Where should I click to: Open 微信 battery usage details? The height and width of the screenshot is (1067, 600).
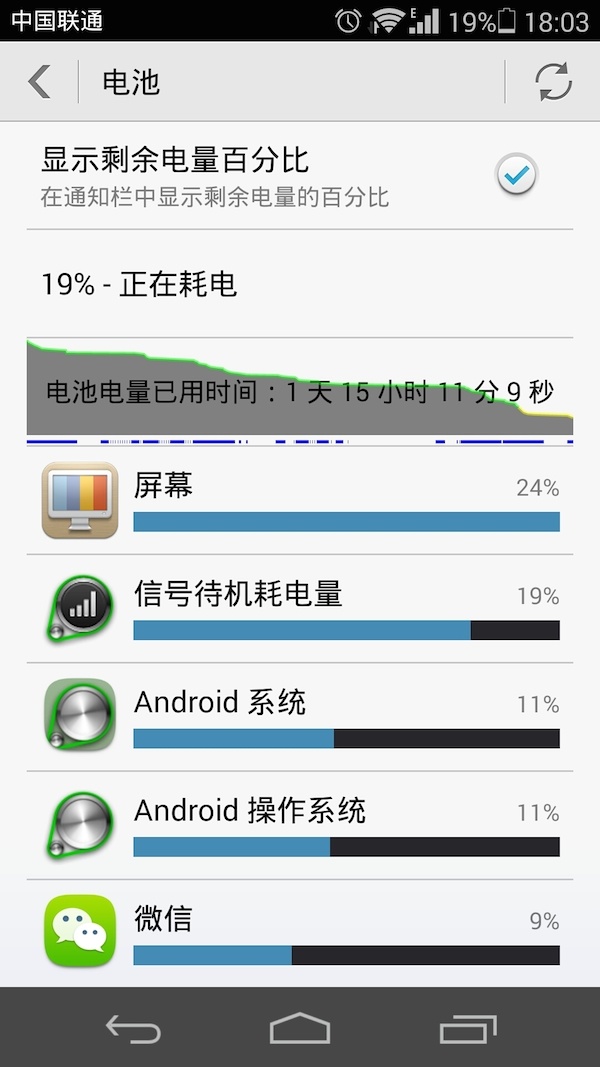click(299, 932)
